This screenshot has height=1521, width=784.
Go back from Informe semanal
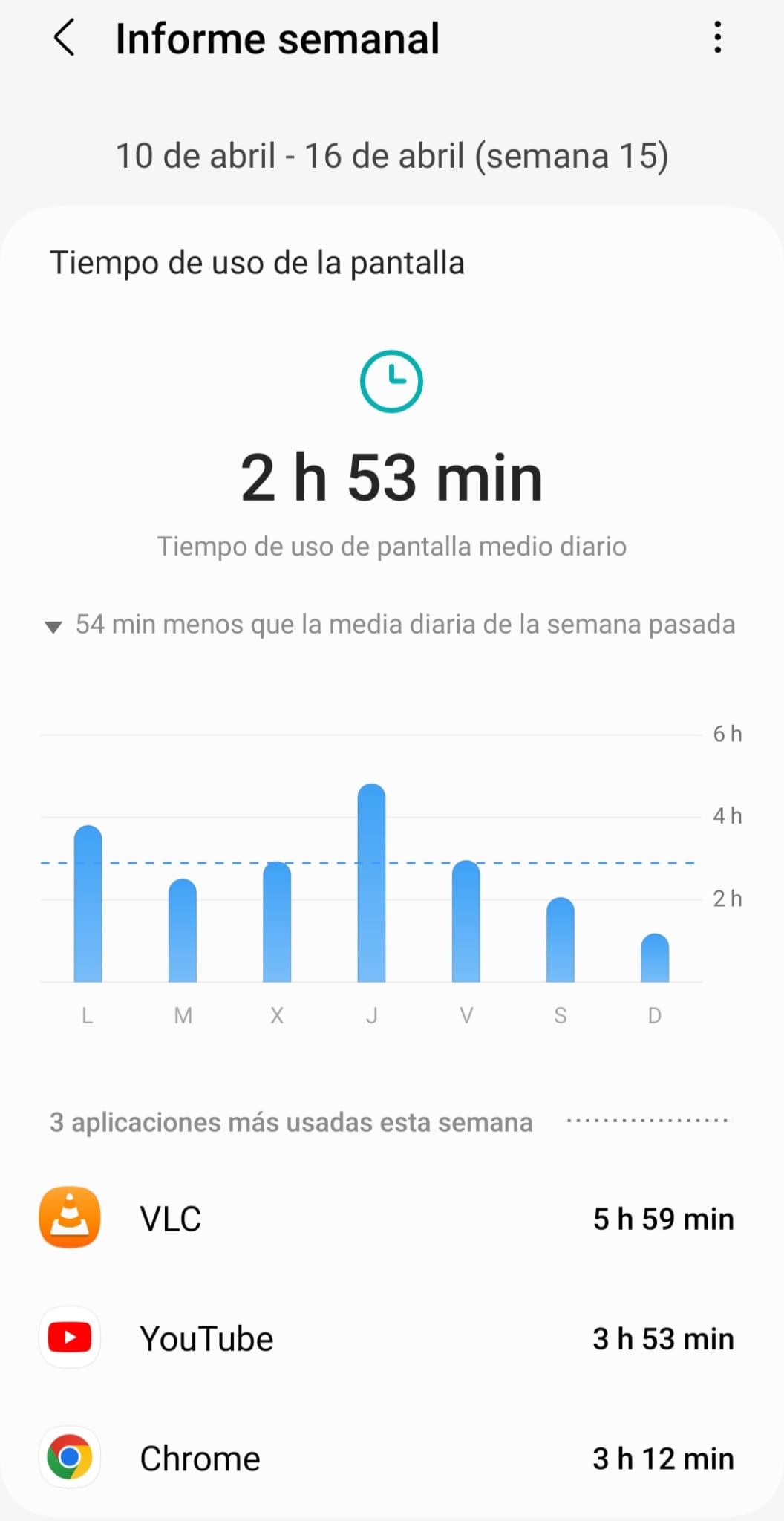65,38
